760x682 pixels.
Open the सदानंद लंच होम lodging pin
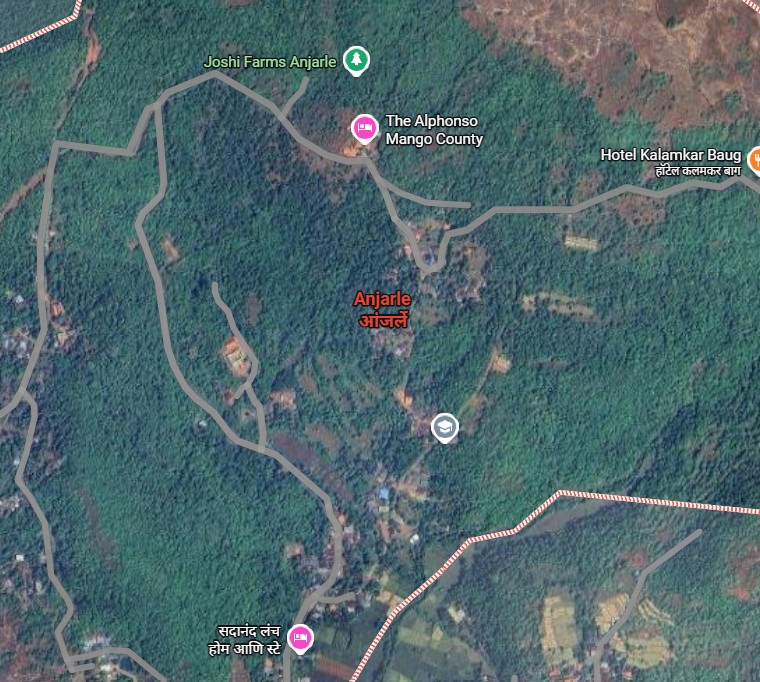pos(300,637)
